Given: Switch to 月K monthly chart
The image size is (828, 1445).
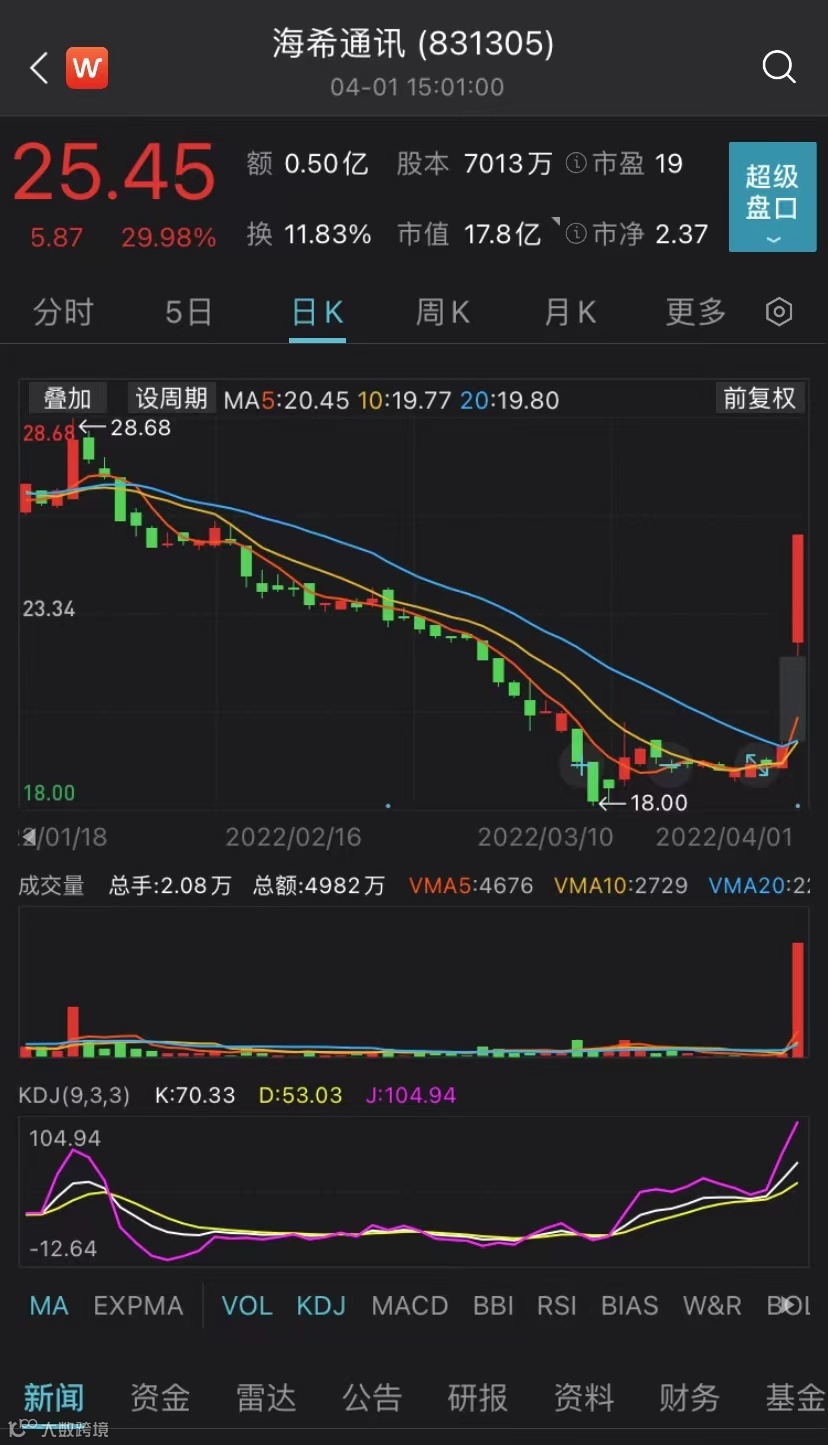Looking at the screenshot, I should click(569, 313).
